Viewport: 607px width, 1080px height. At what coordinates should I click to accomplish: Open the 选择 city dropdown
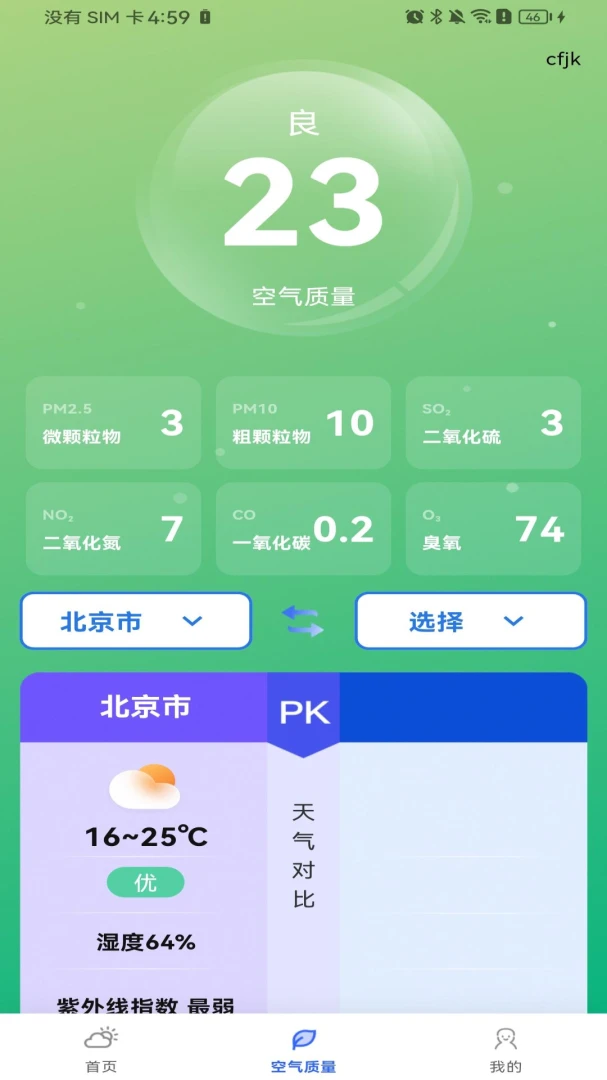click(x=471, y=621)
